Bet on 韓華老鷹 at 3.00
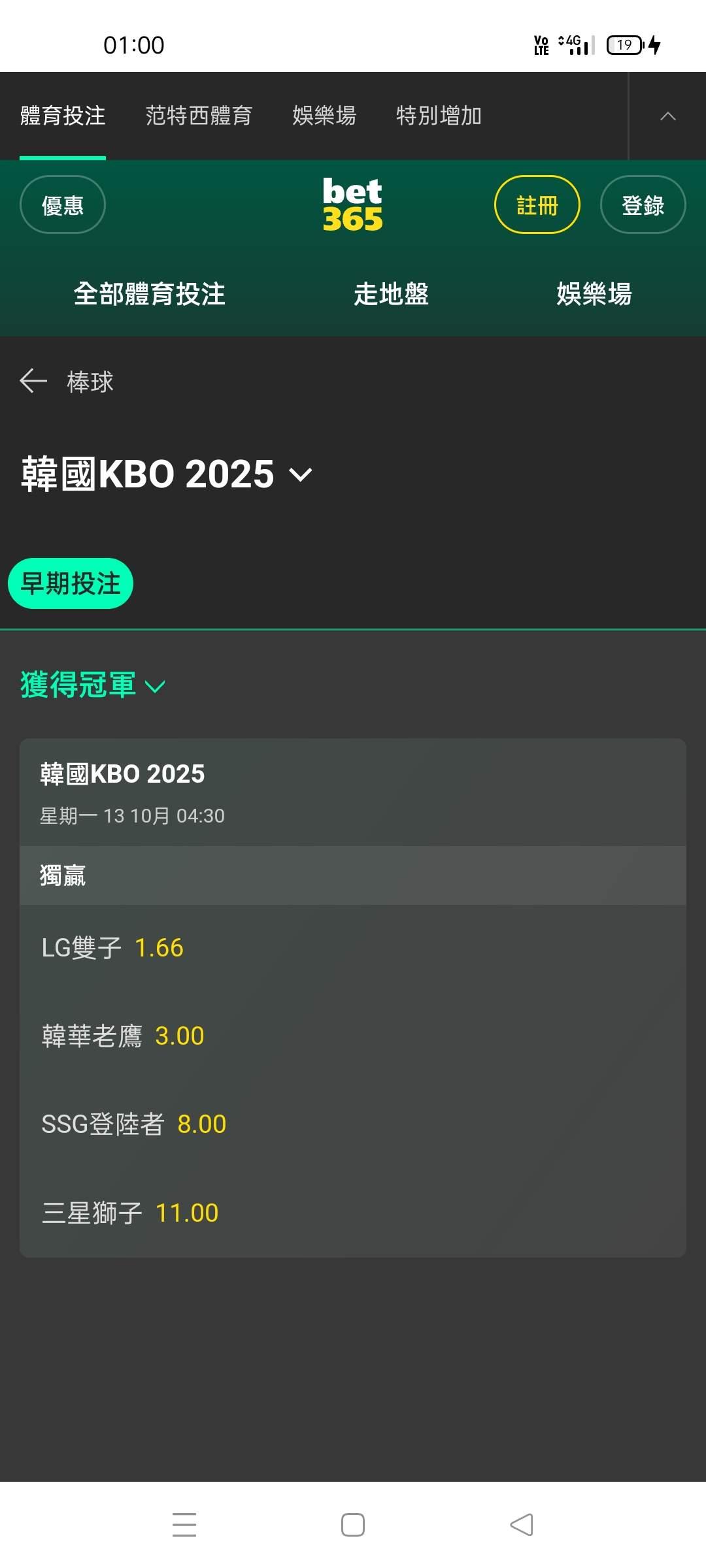Viewport: 706px width, 1568px height. [x=124, y=1036]
